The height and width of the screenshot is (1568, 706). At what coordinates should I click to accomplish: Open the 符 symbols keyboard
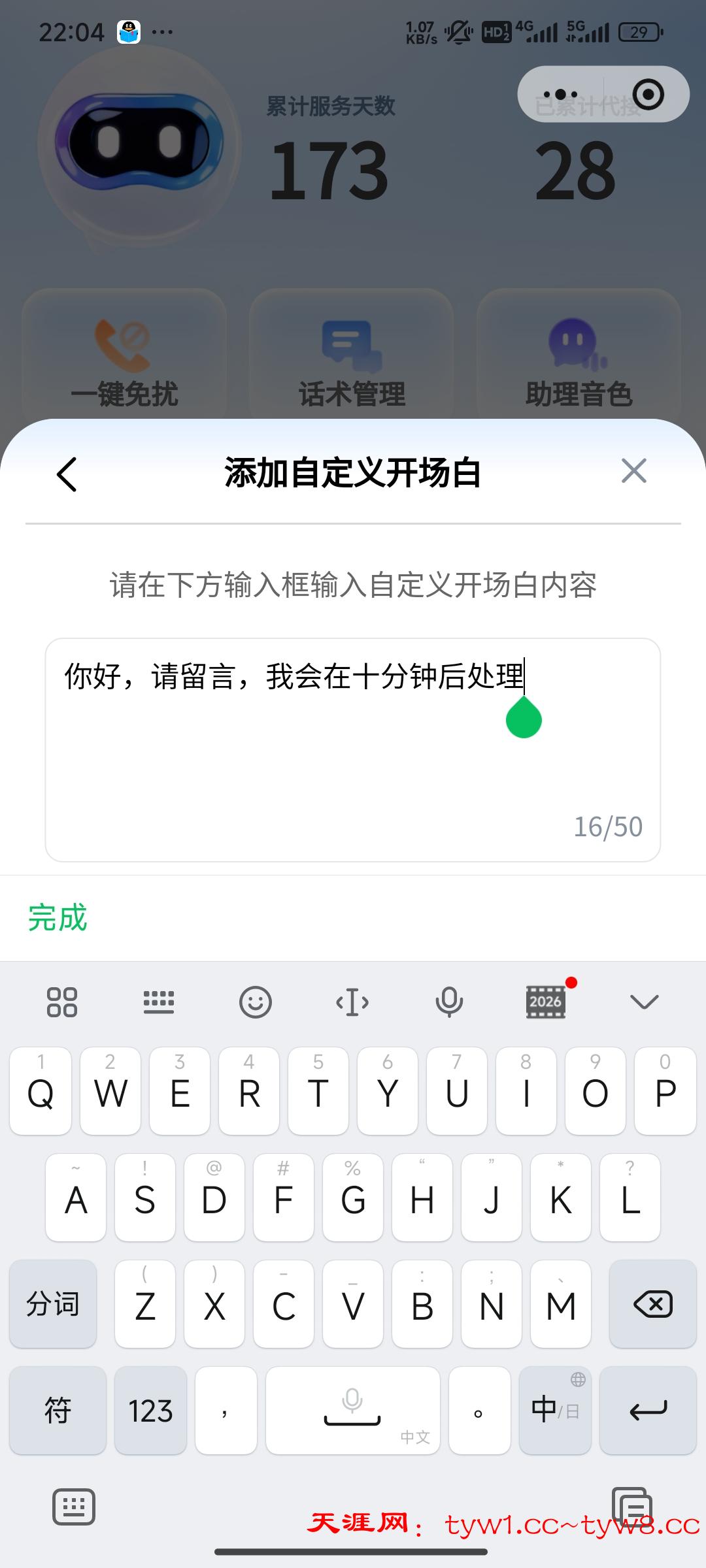[x=58, y=1411]
